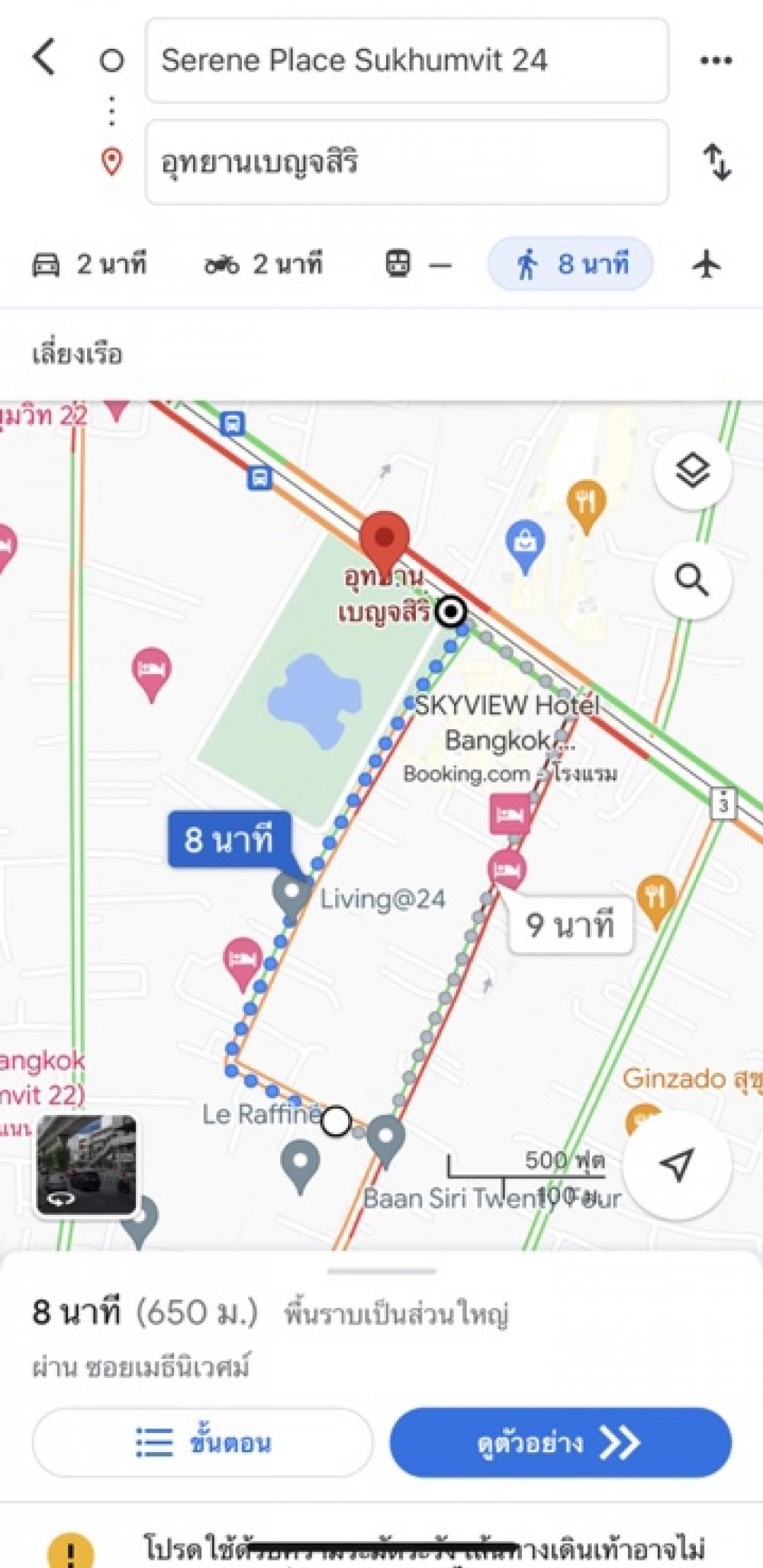This screenshot has height=1568, width=763.
Task: Open the ขั้นตอน steps list
Action: [203, 1442]
